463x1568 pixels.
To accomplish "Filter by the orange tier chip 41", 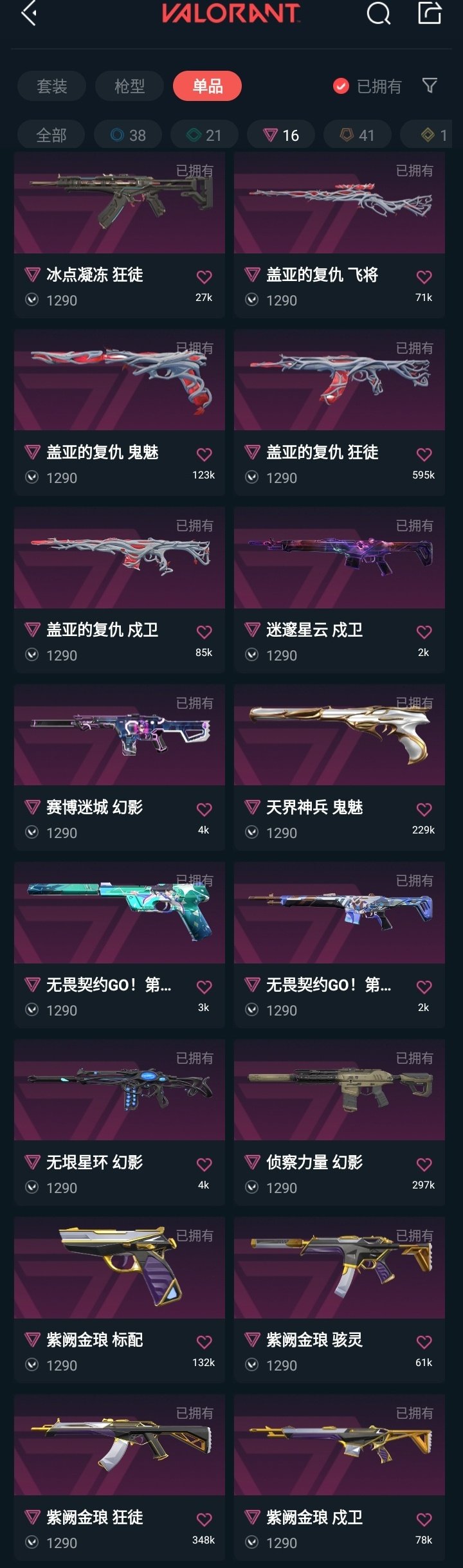I will click(357, 135).
